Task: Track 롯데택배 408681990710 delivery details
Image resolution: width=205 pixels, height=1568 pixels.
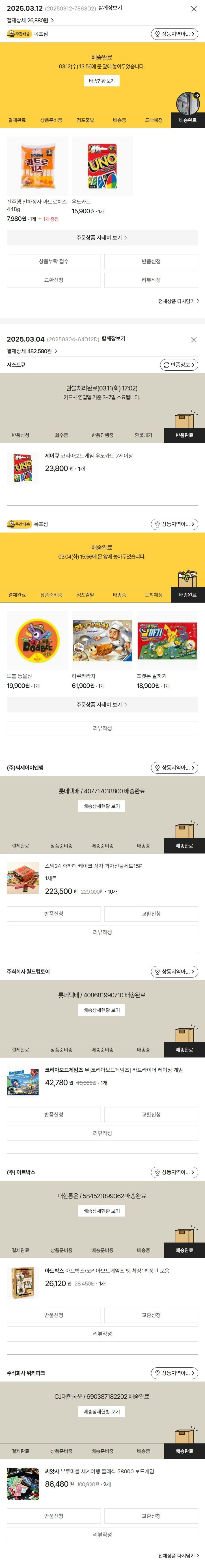Action: [x=102, y=1010]
